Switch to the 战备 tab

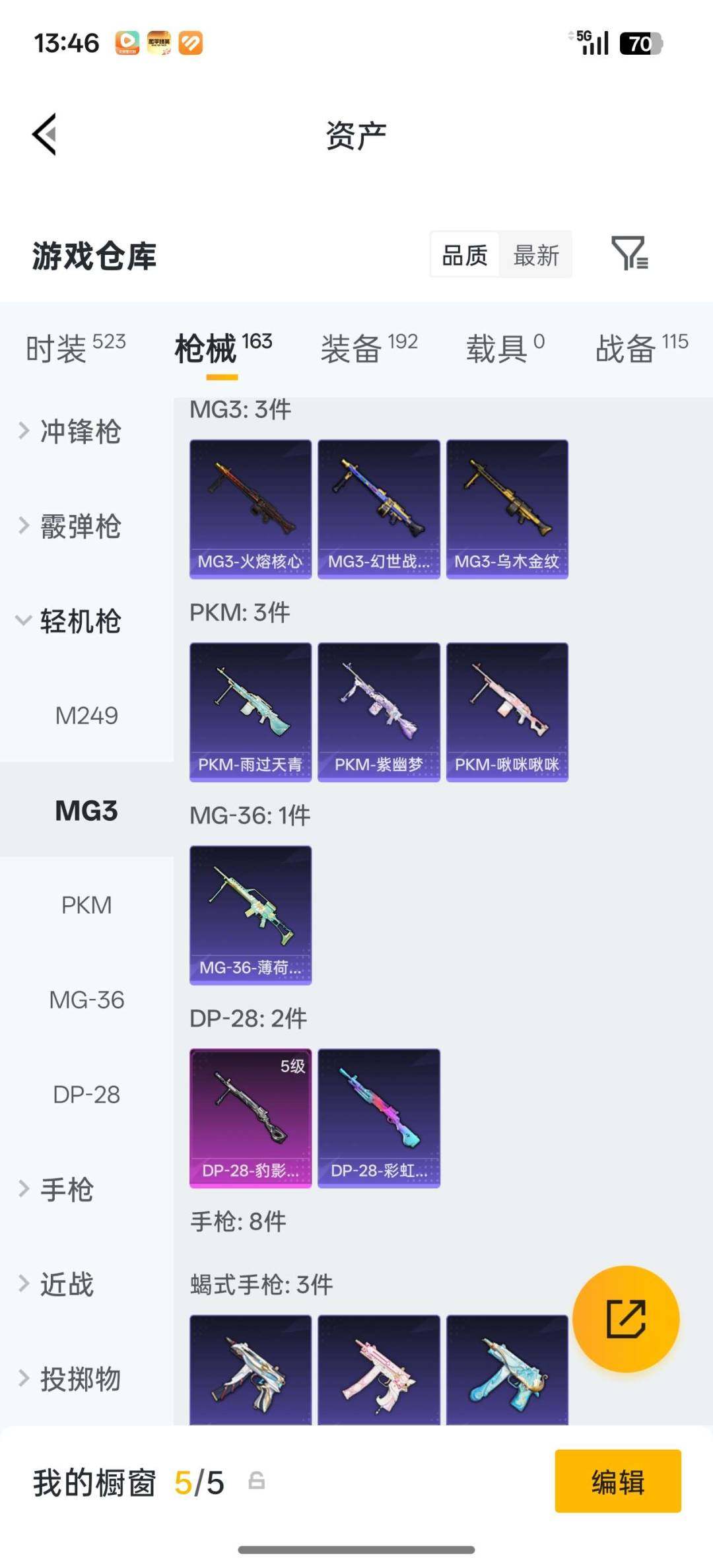[641, 348]
